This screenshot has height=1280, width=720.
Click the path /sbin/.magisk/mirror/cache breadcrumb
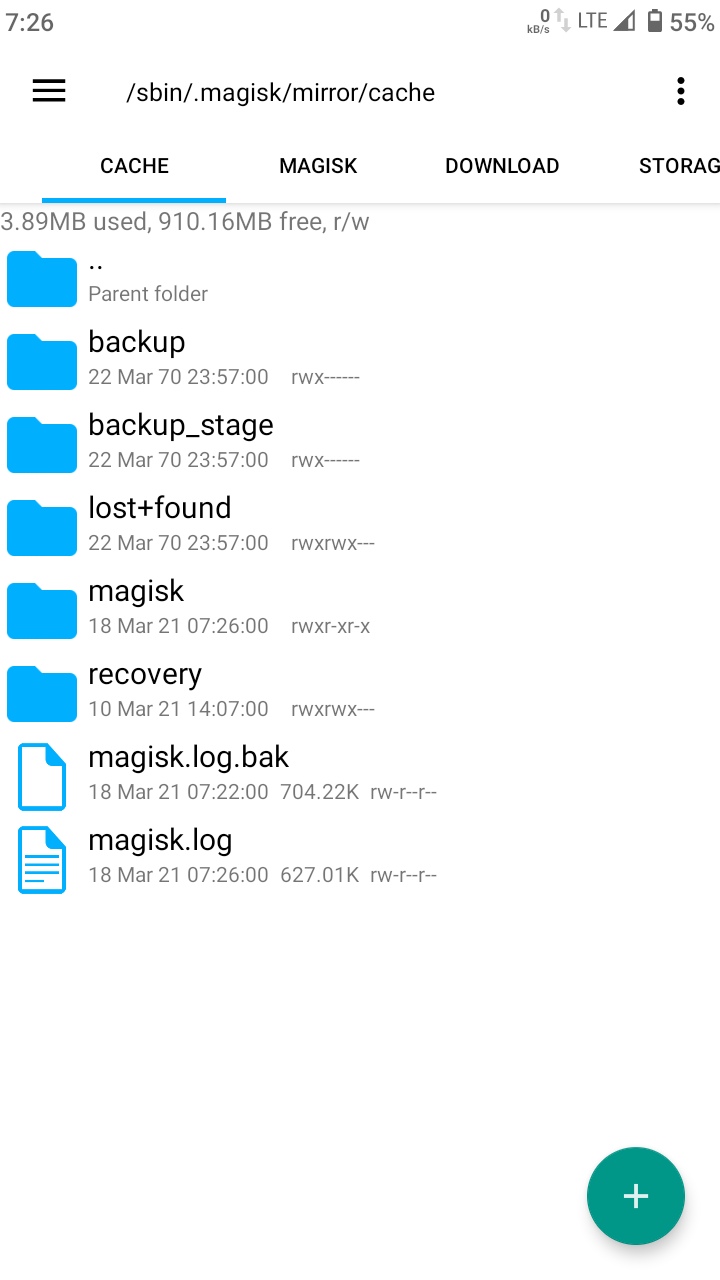tap(280, 92)
